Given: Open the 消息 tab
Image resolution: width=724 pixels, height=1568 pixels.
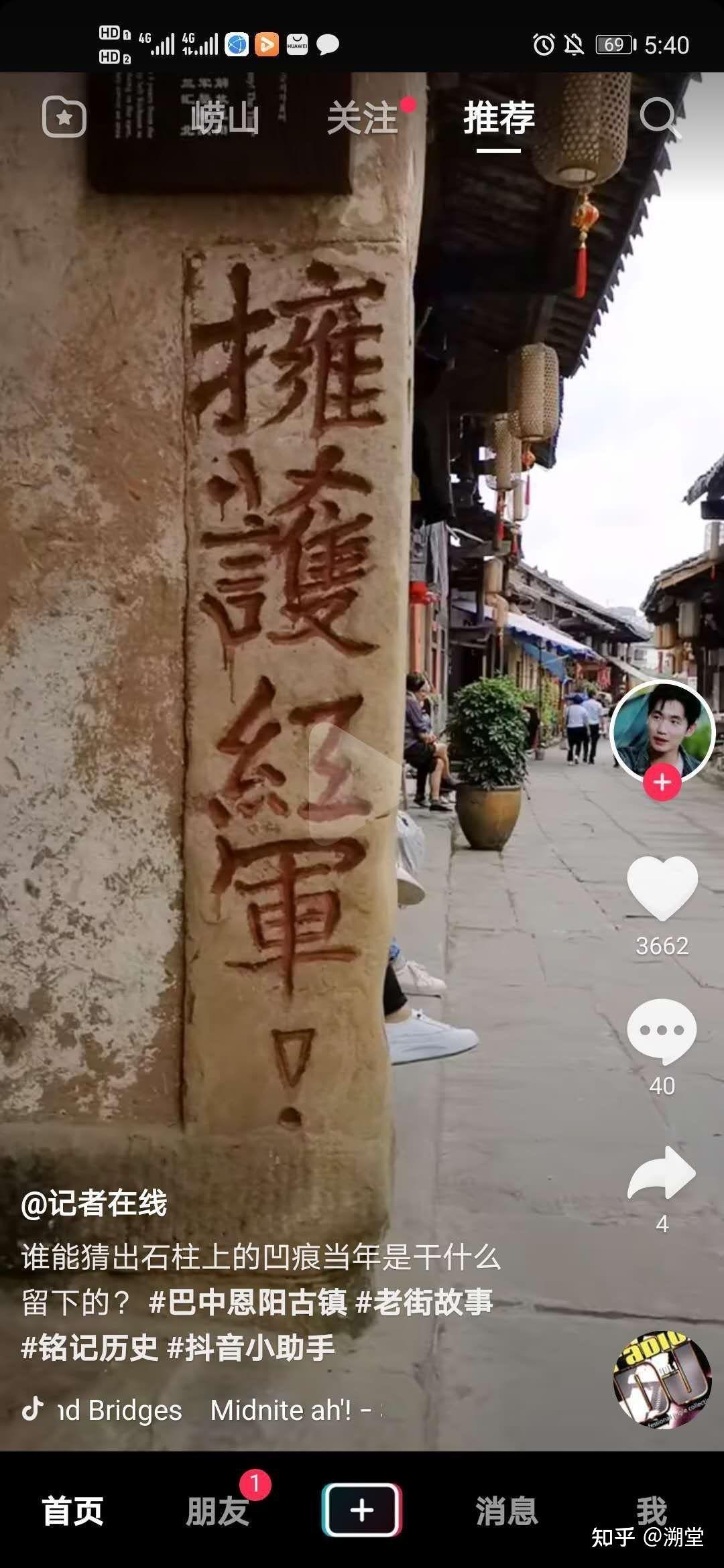Looking at the screenshot, I should click(x=507, y=1512).
